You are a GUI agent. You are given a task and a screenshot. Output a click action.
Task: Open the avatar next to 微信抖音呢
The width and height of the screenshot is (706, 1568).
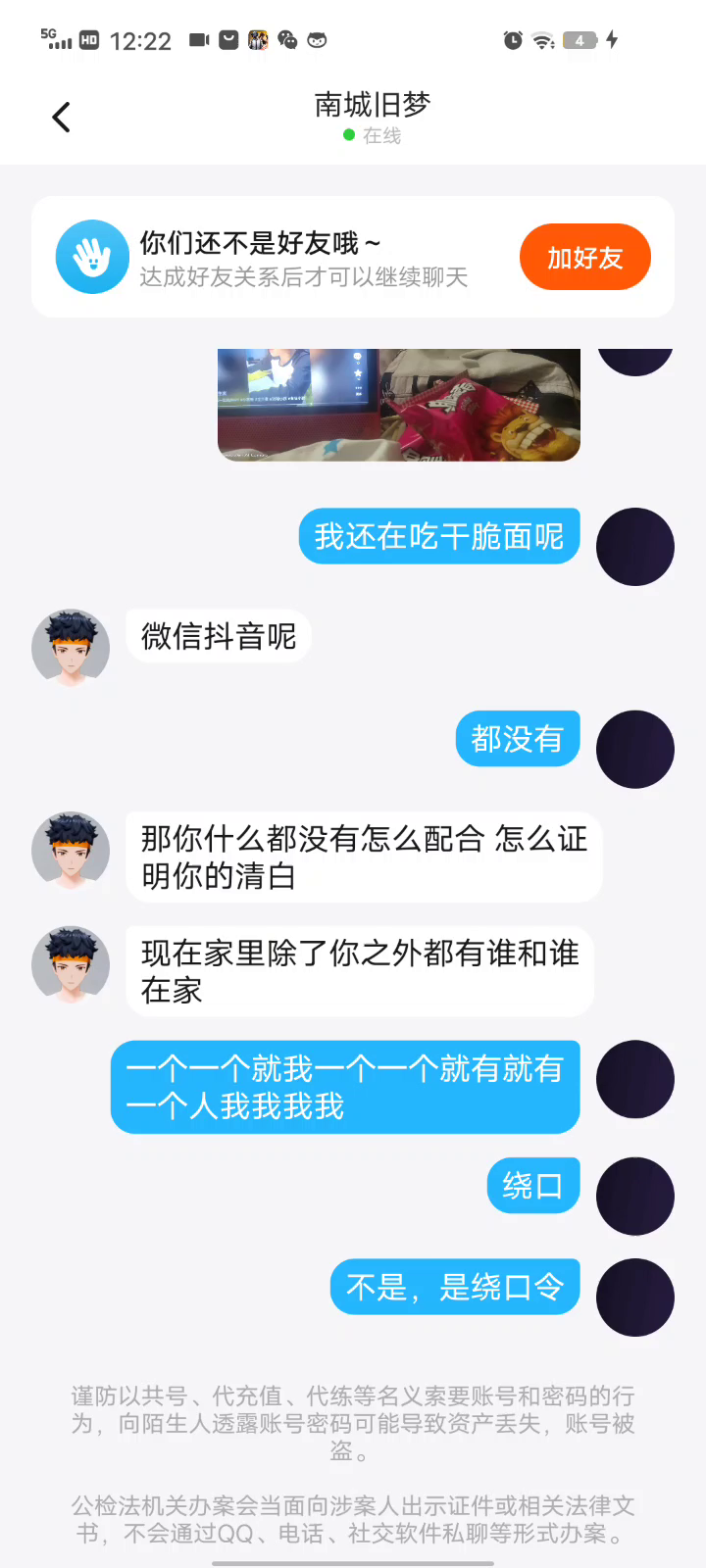pos(71,648)
